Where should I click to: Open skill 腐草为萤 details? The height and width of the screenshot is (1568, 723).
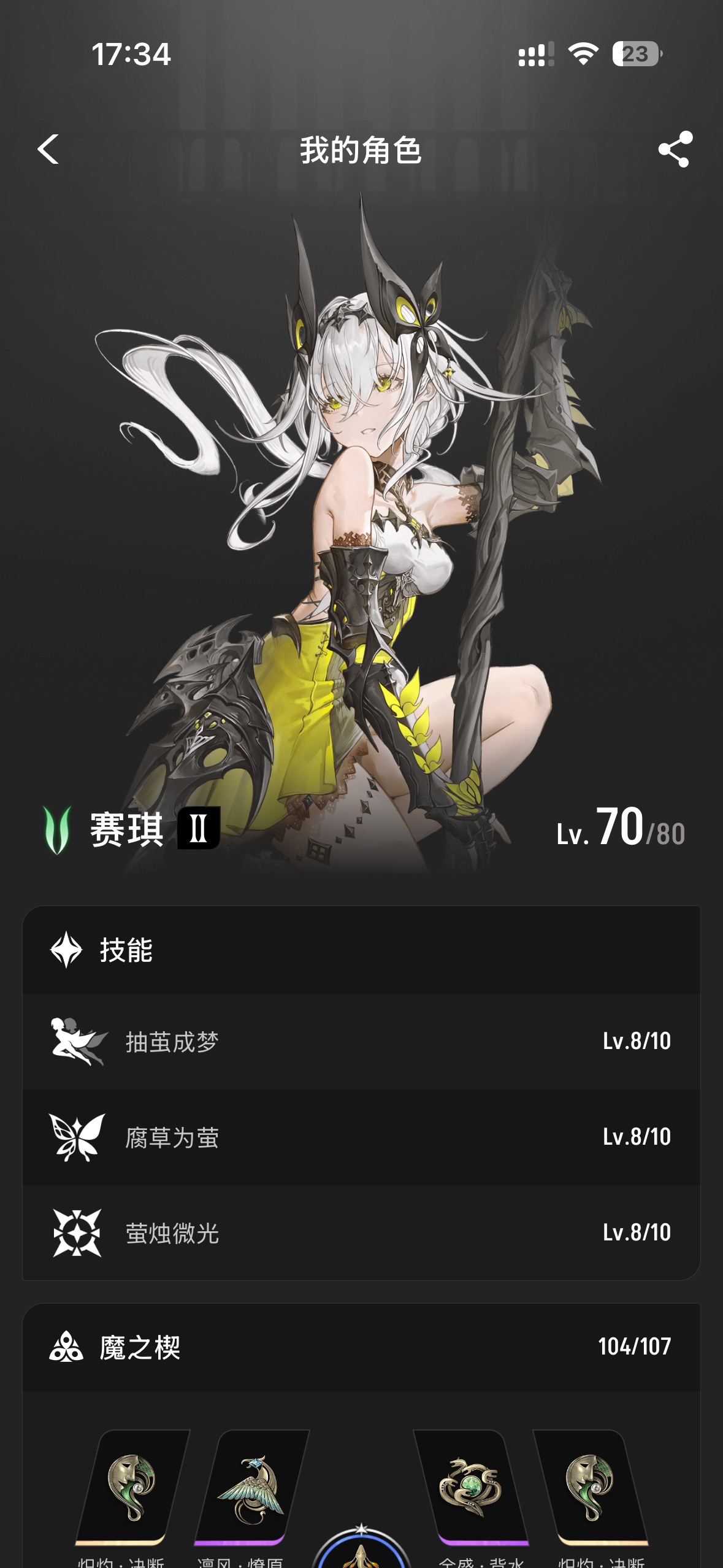361,1137
